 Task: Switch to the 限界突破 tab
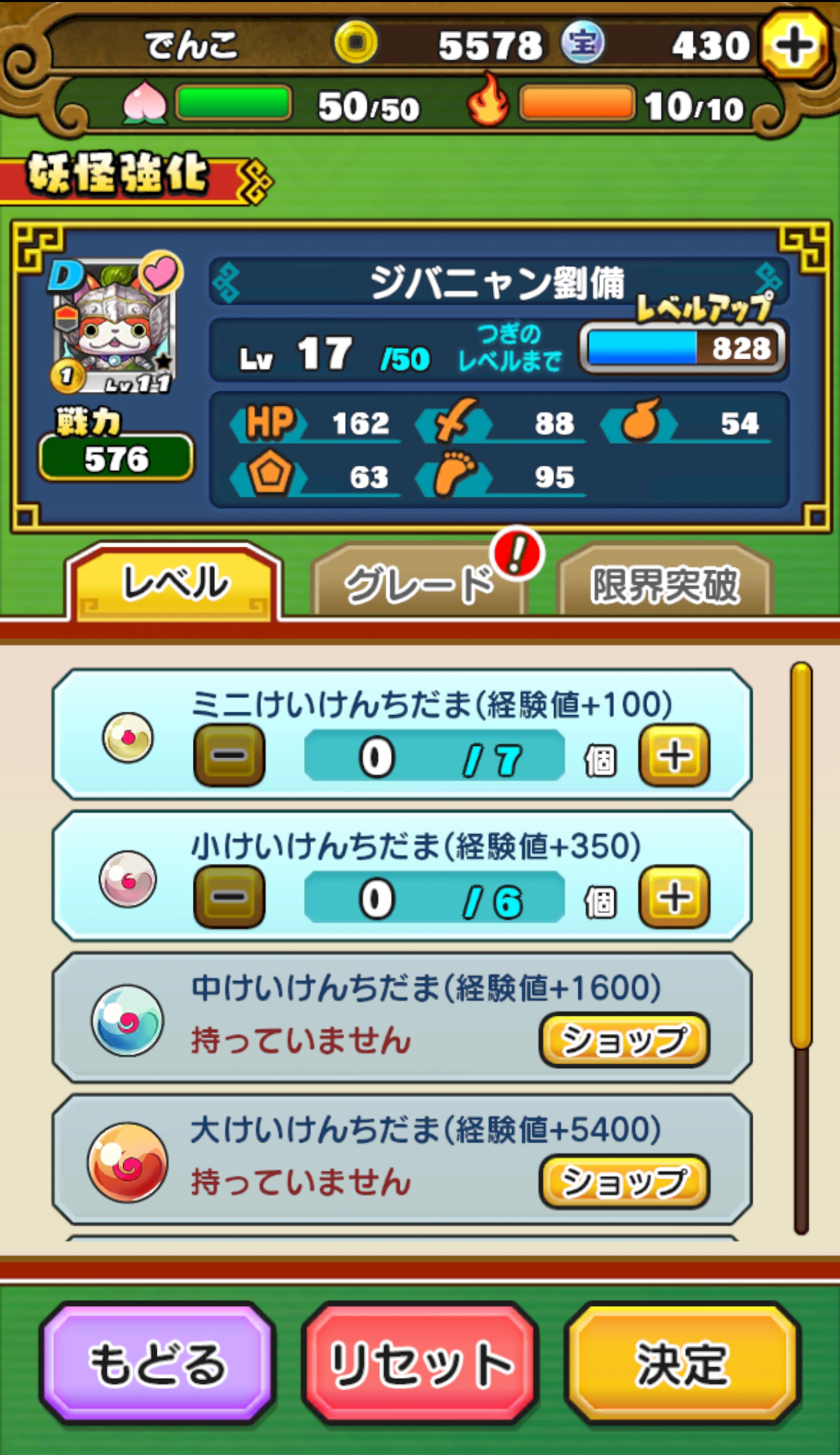click(x=664, y=583)
